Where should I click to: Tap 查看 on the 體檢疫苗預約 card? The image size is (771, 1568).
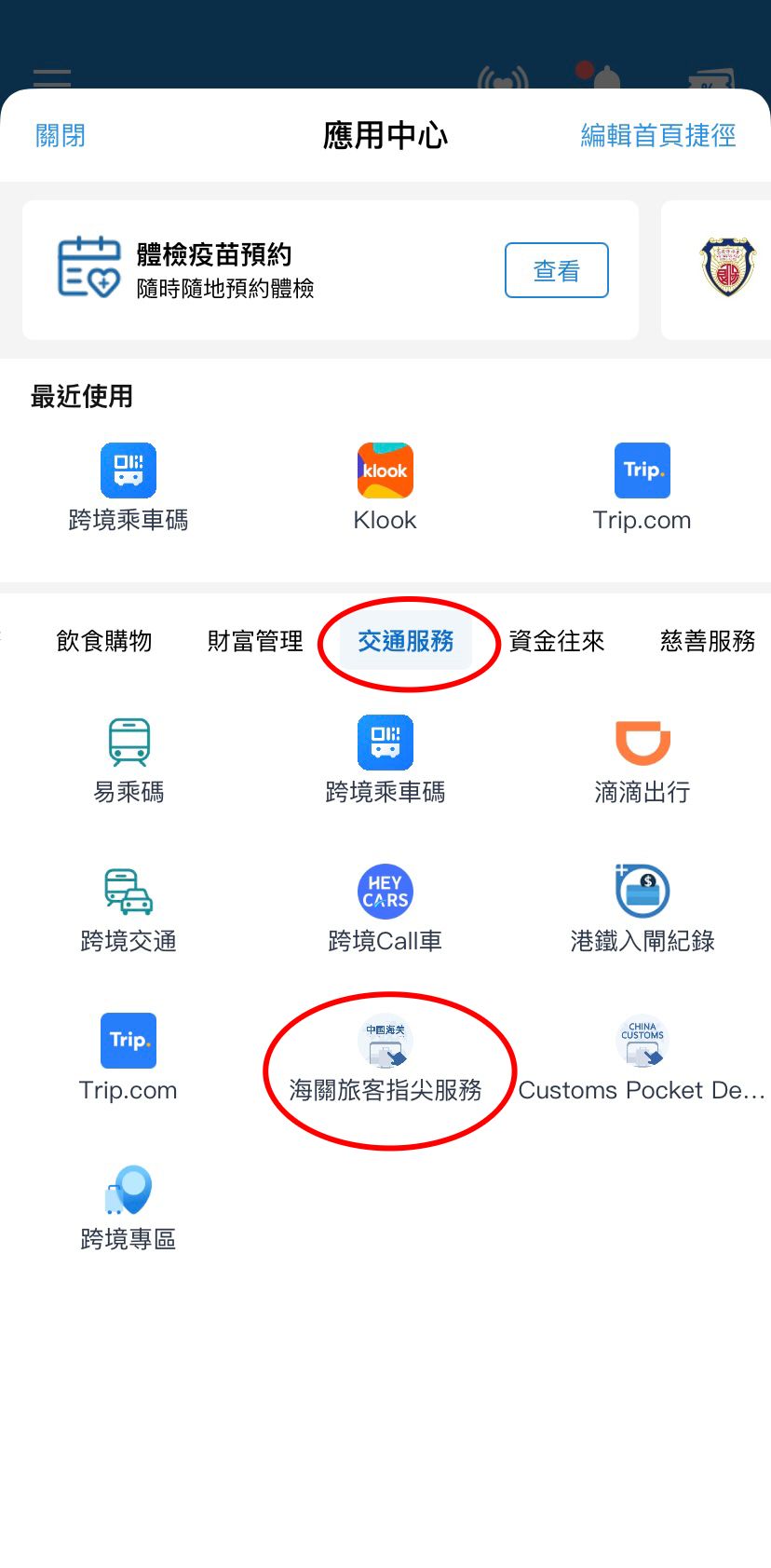tap(557, 270)
